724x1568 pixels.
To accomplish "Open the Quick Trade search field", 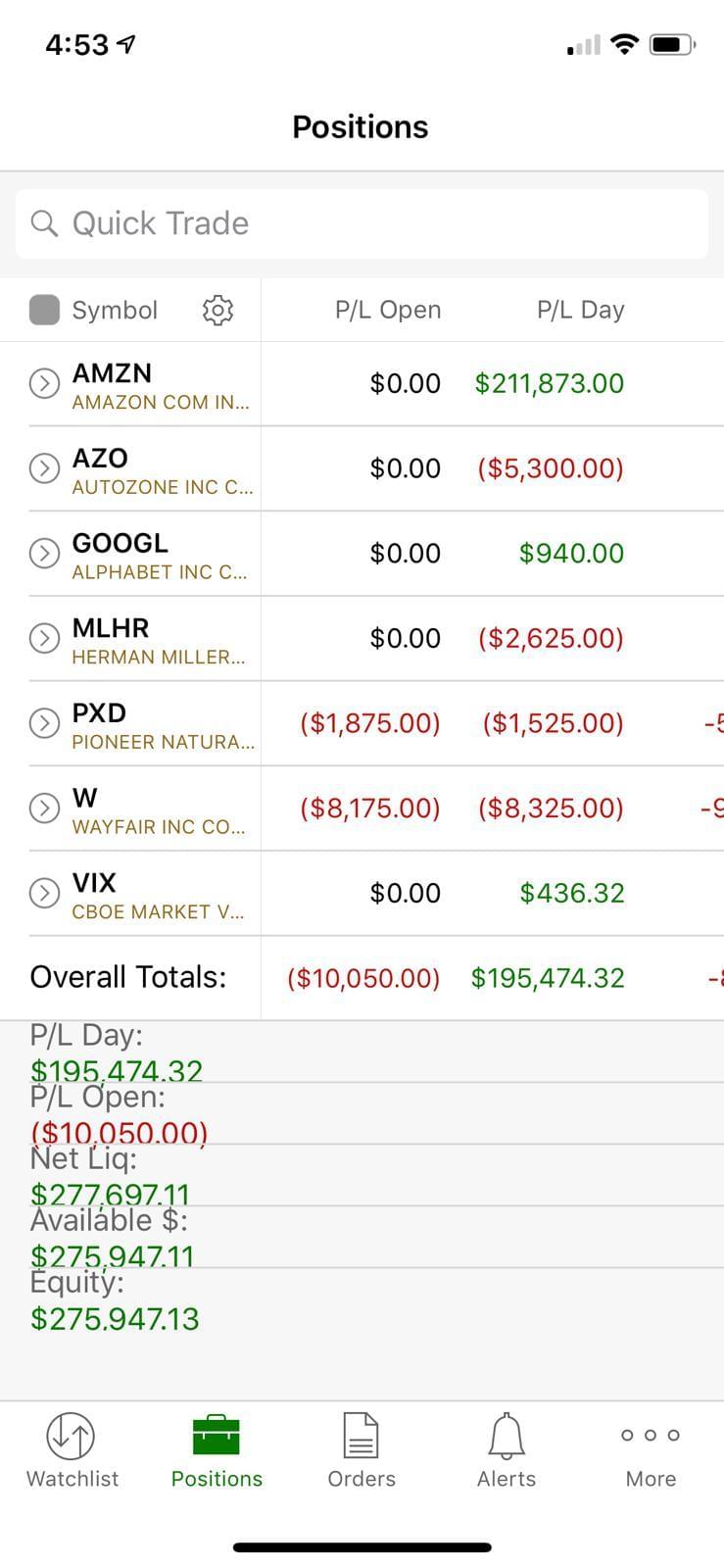I will (x=362, y=223).
